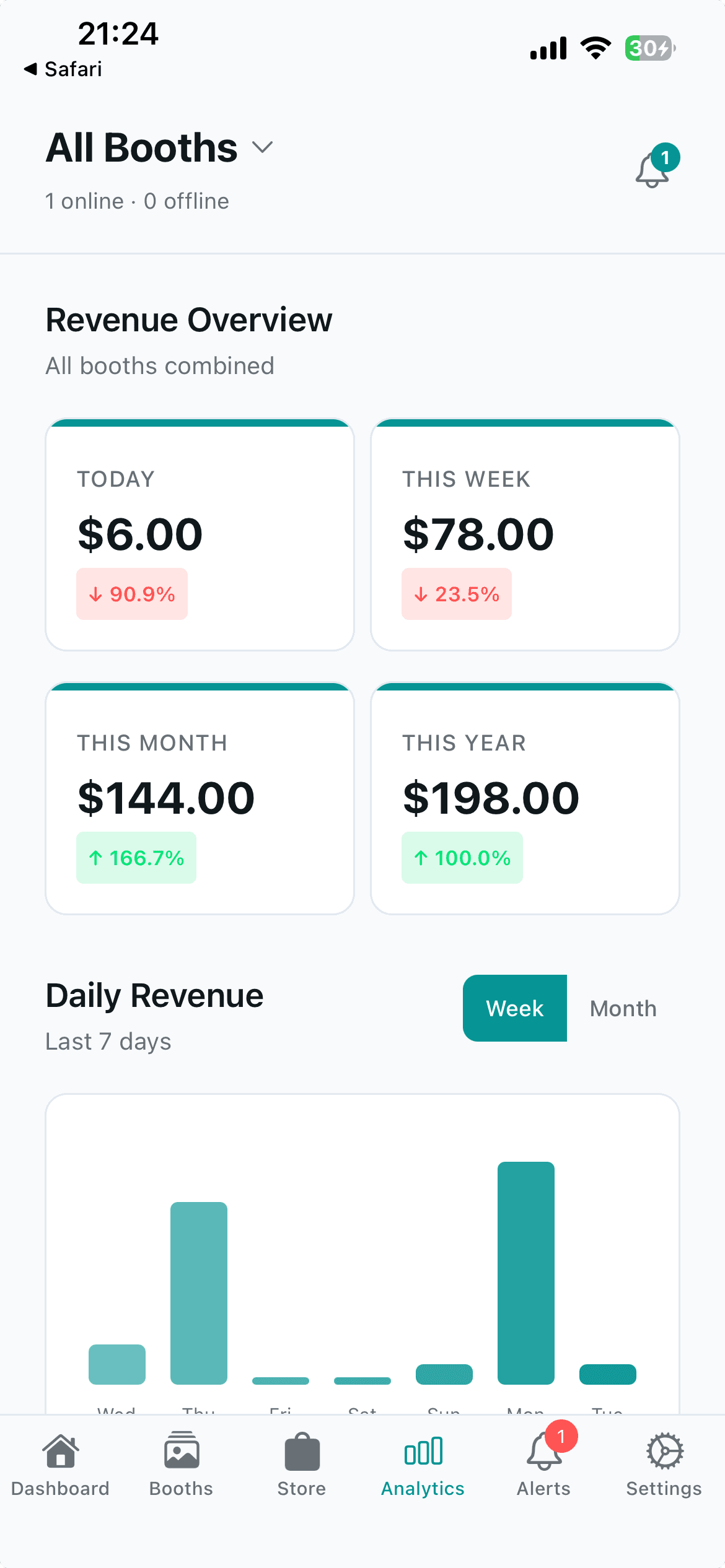Open the This Month revenue card
Image resolution: width=725 pixels, height=1568 pixels.
click(x=200, y=799)
